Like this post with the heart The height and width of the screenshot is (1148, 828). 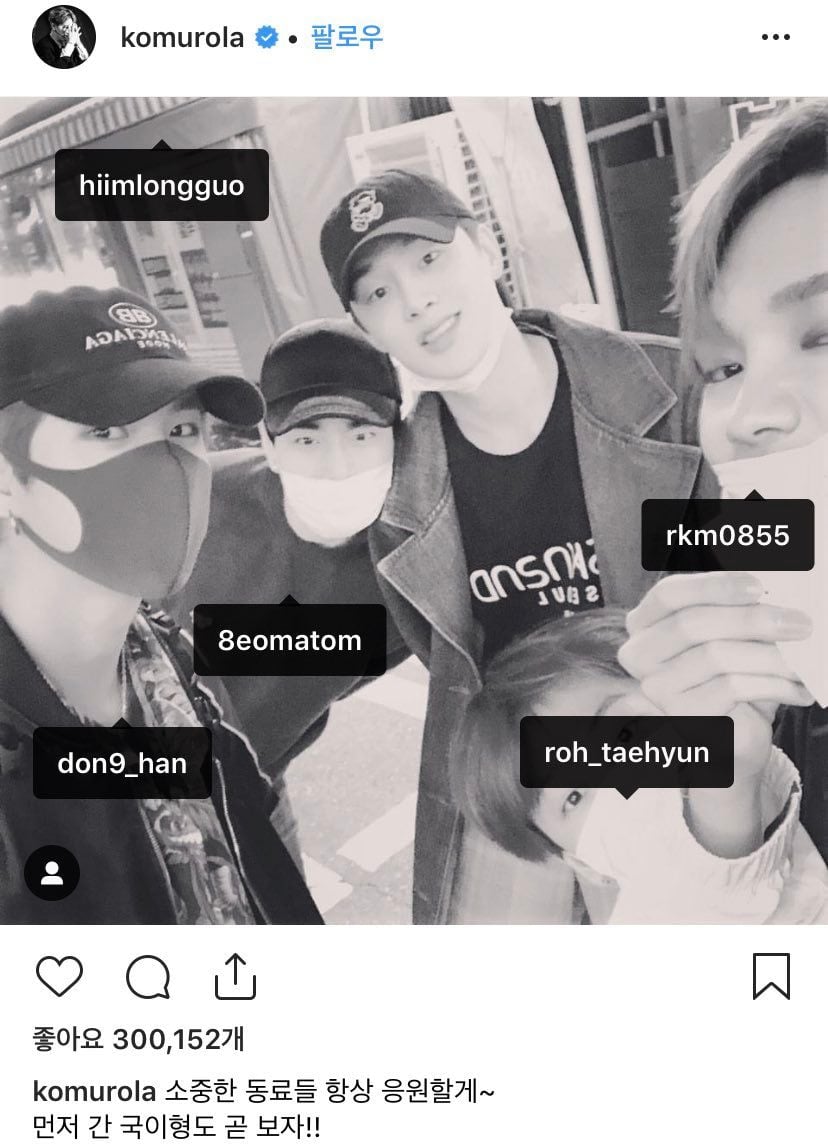point(59,975)
